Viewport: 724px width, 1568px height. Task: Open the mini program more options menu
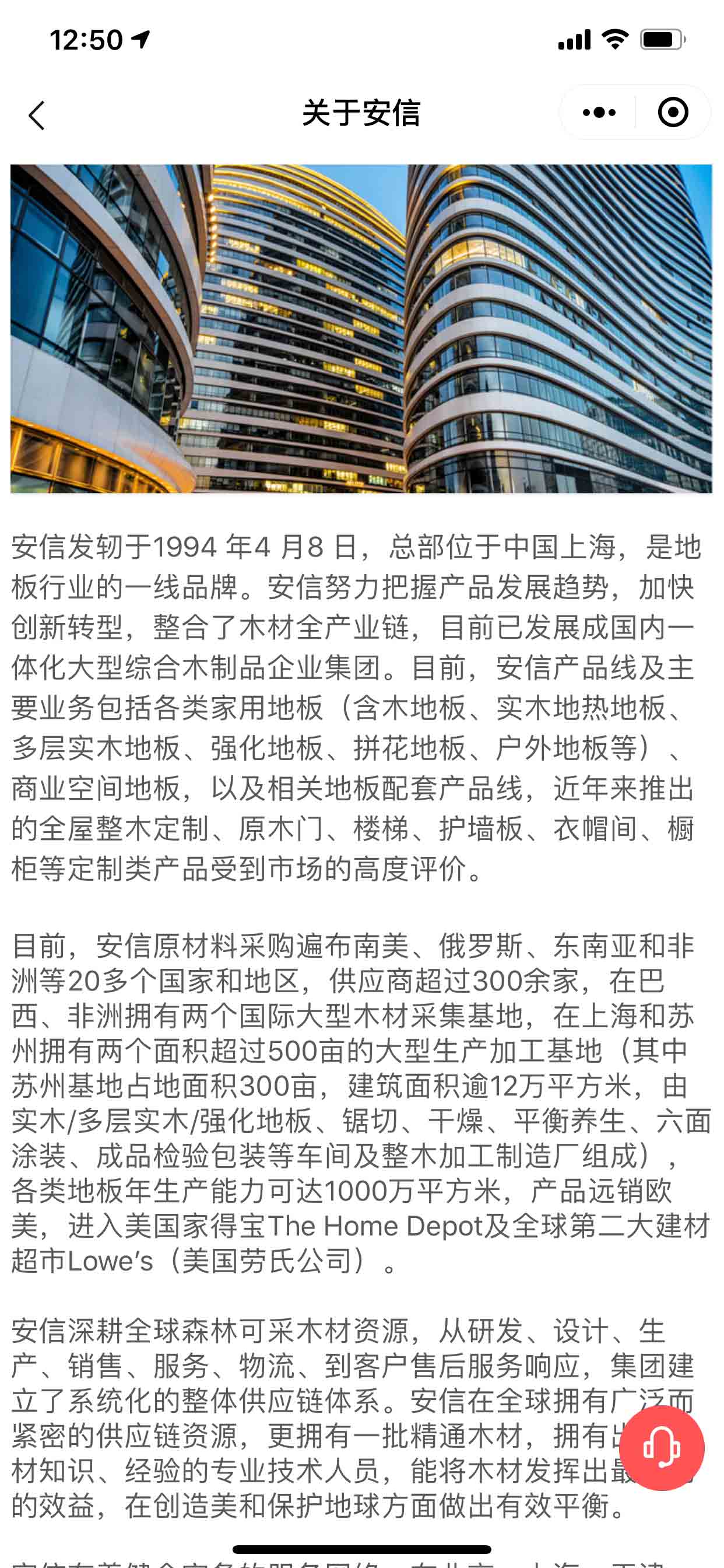tap(599, 113)
